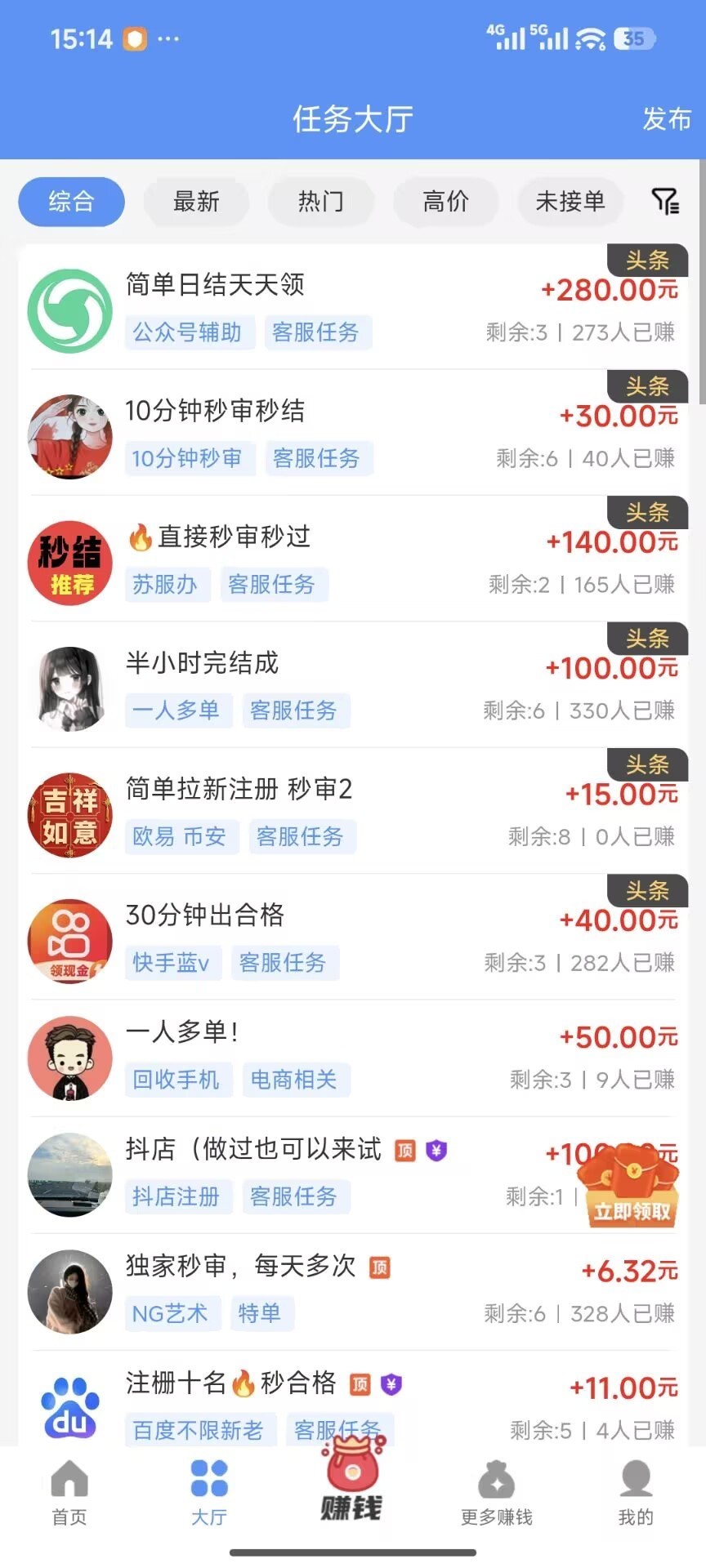Viewport: 706px width, 1568px height.
Task: Activate the 综合 sorting option
Action: pyautogui.click(x=71, y=202)
